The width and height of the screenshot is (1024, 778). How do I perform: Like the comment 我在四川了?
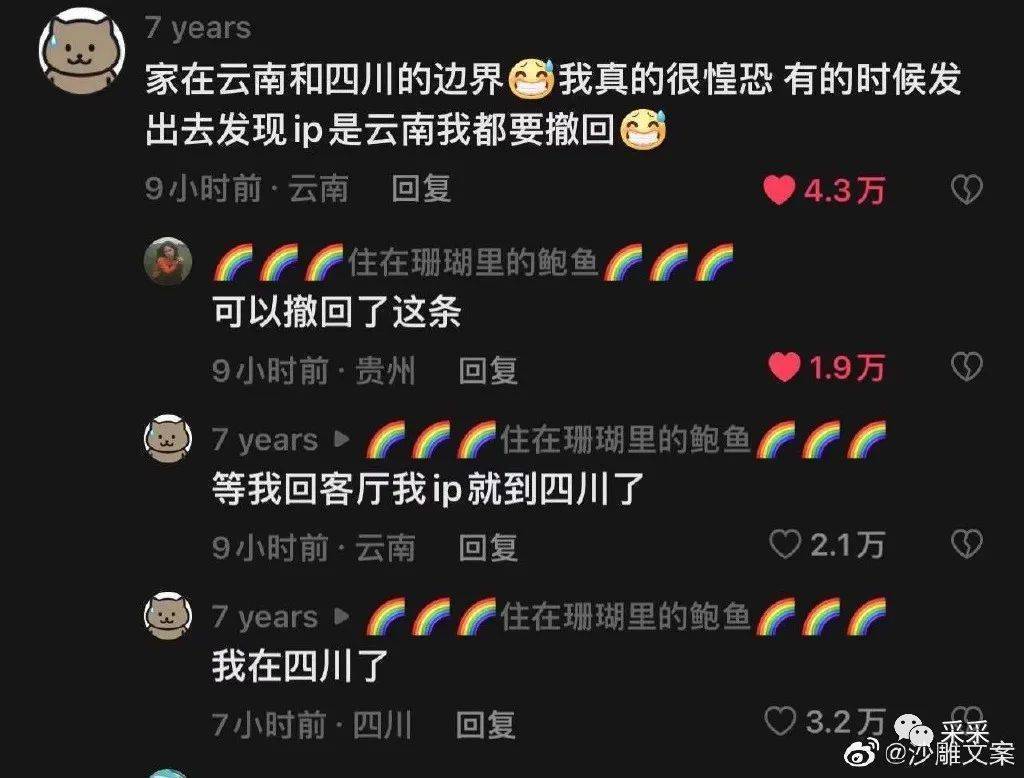coord(779,720)
